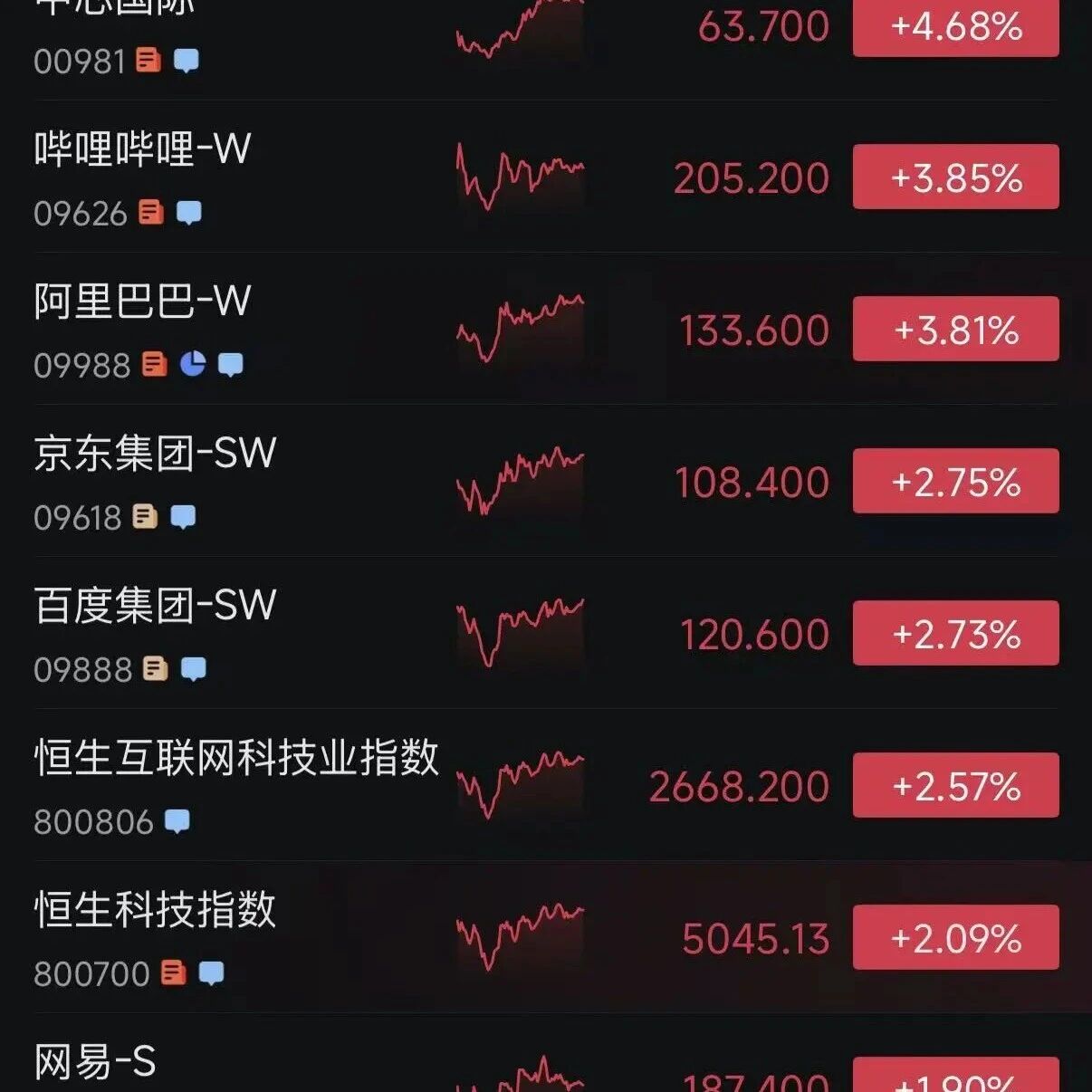This screenshot has width=1092, height=1092.
Task: Open the 京东集团-SW stock row
Action: click(x=546, y=481)
